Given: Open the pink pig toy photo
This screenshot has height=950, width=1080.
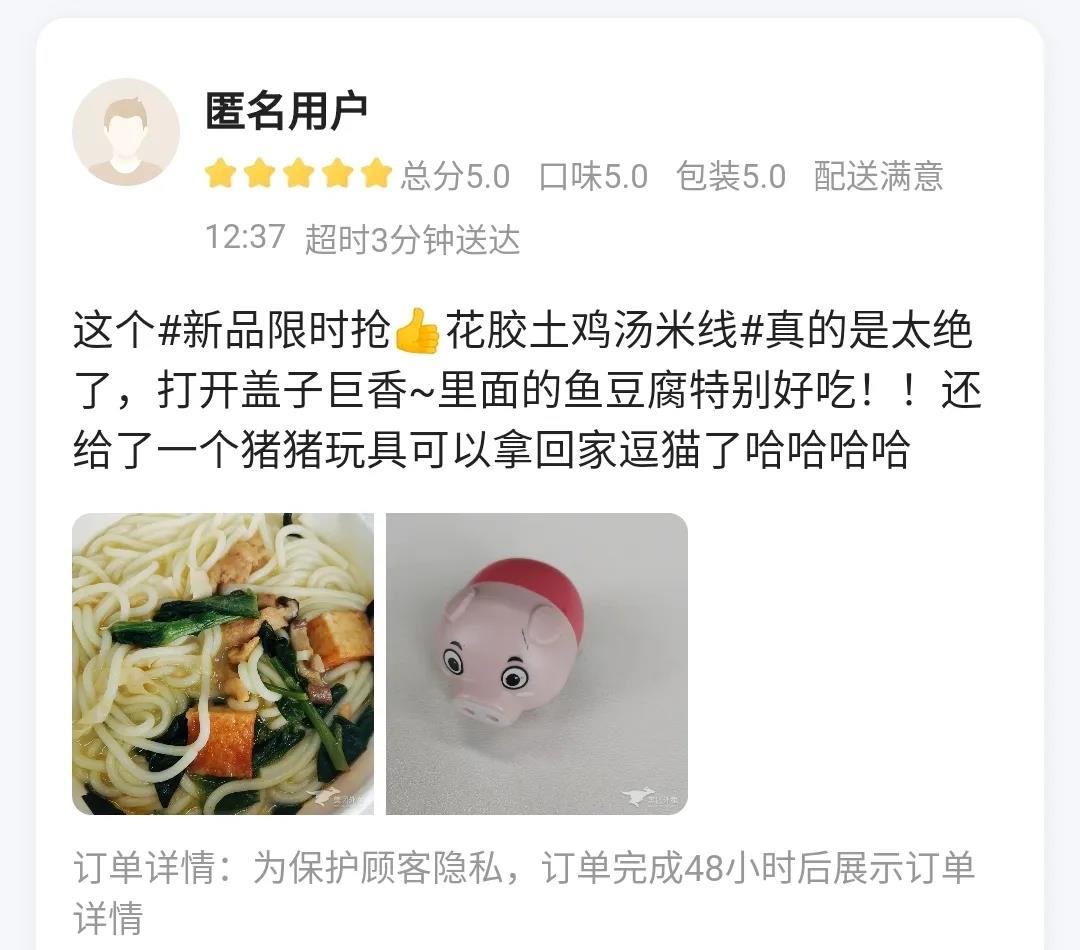Looking at the screenshot, I should [537, 664].
